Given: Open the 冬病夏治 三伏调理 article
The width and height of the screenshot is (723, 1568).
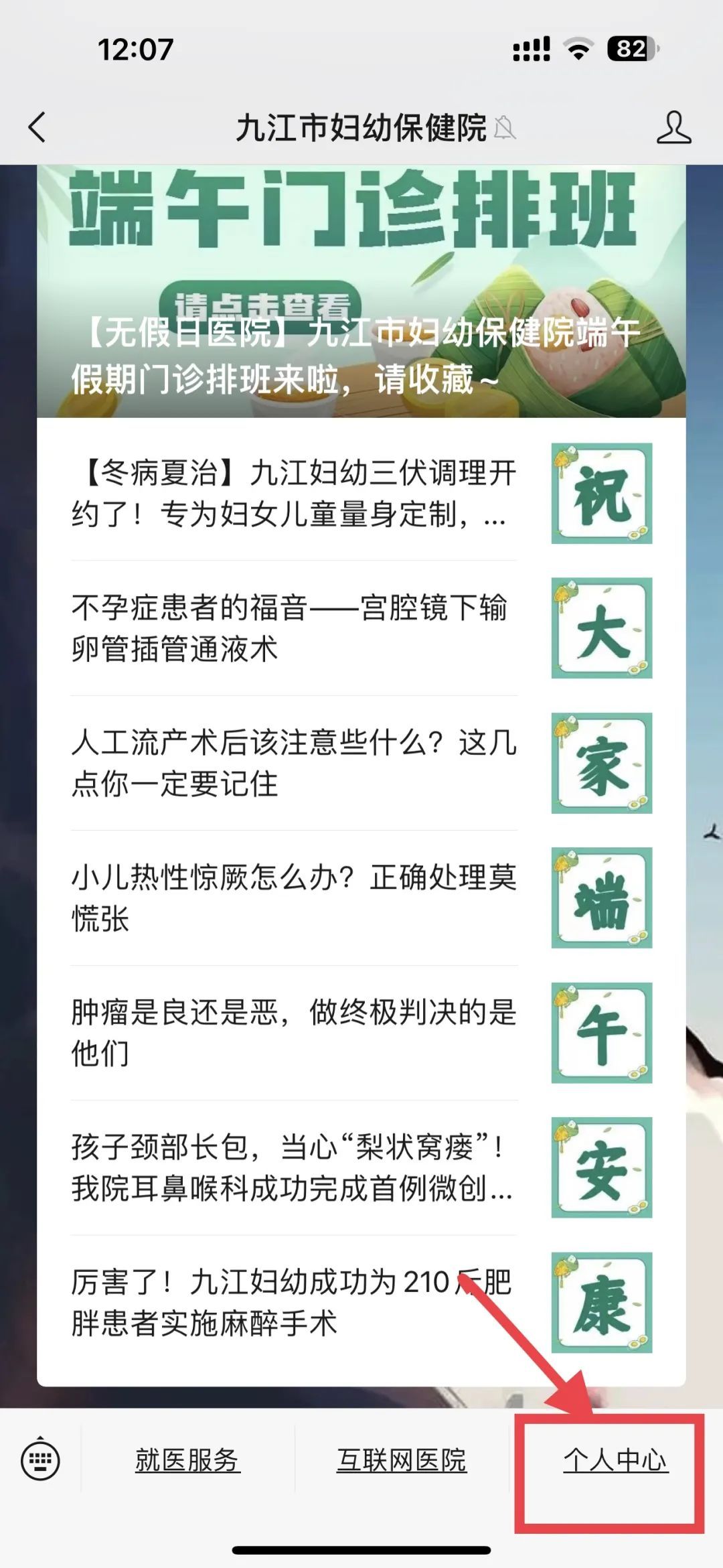Looking at the screenshot, I should [x=295, y=494].
